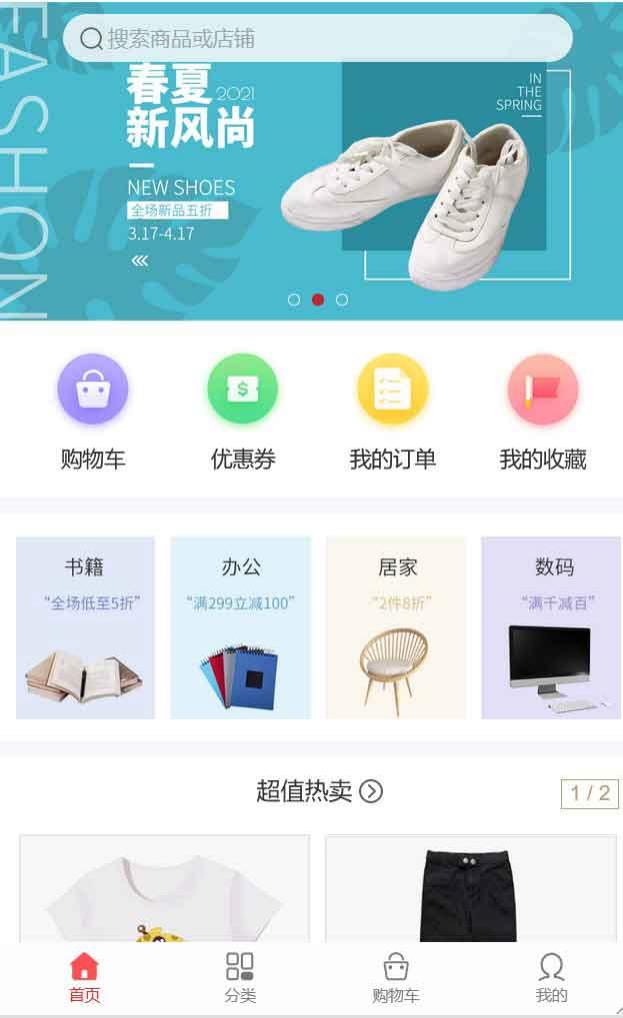Open 优惠券 coupons
Viewport: 623px width, 1018px height.
tap(242, 390)
